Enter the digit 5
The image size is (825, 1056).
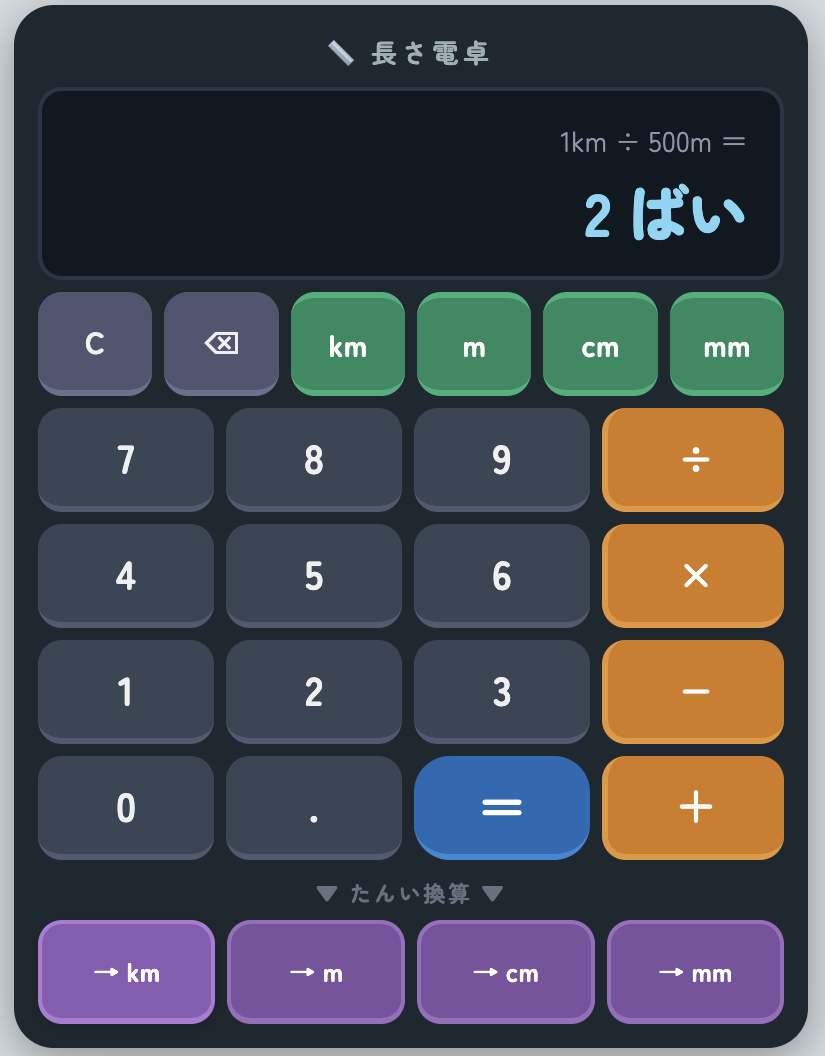(314, 575)
